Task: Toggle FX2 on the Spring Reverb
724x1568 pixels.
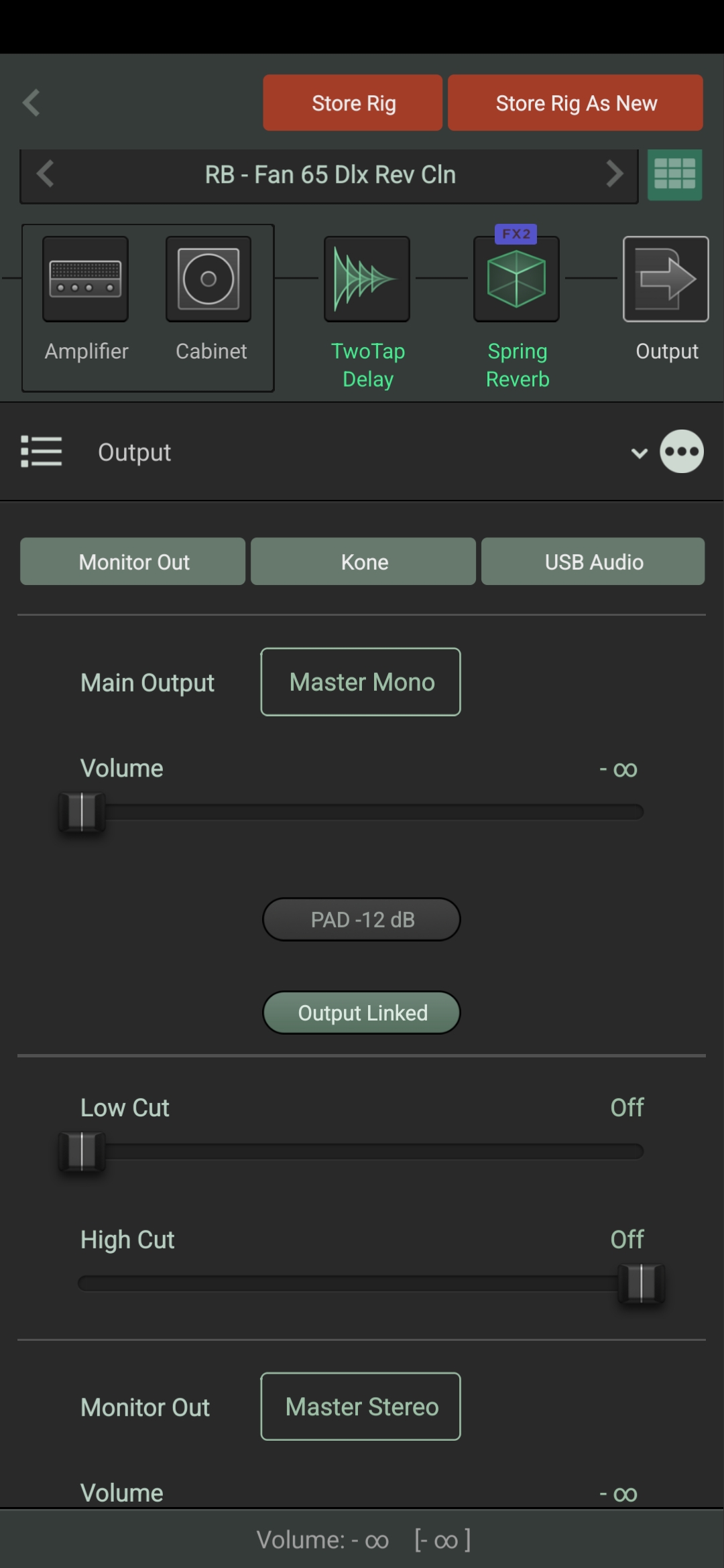Action: coord(517,234)
